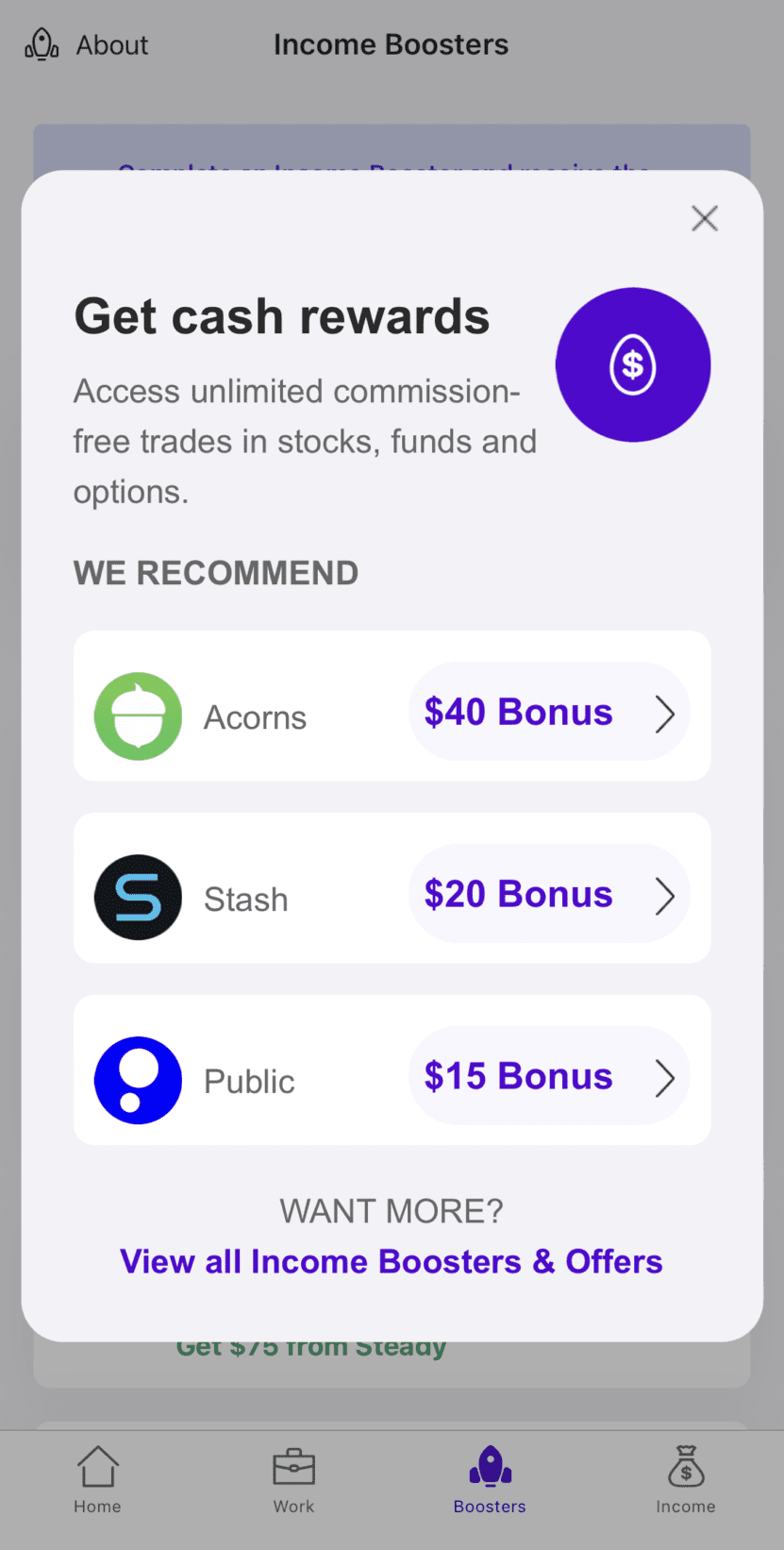
Task: Open View all Income Boosters & Offers
Action: coord(391,1261)
